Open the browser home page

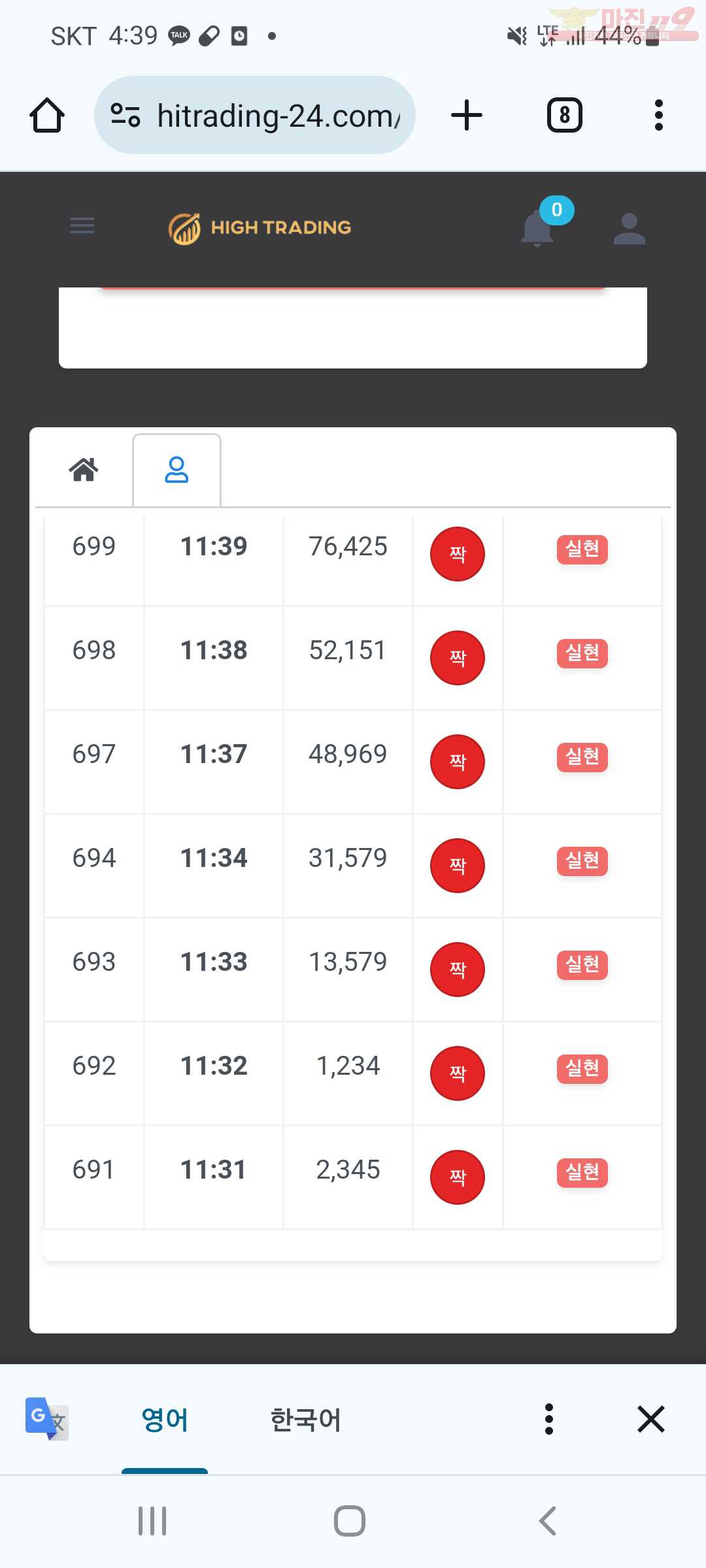coord(47,116)
